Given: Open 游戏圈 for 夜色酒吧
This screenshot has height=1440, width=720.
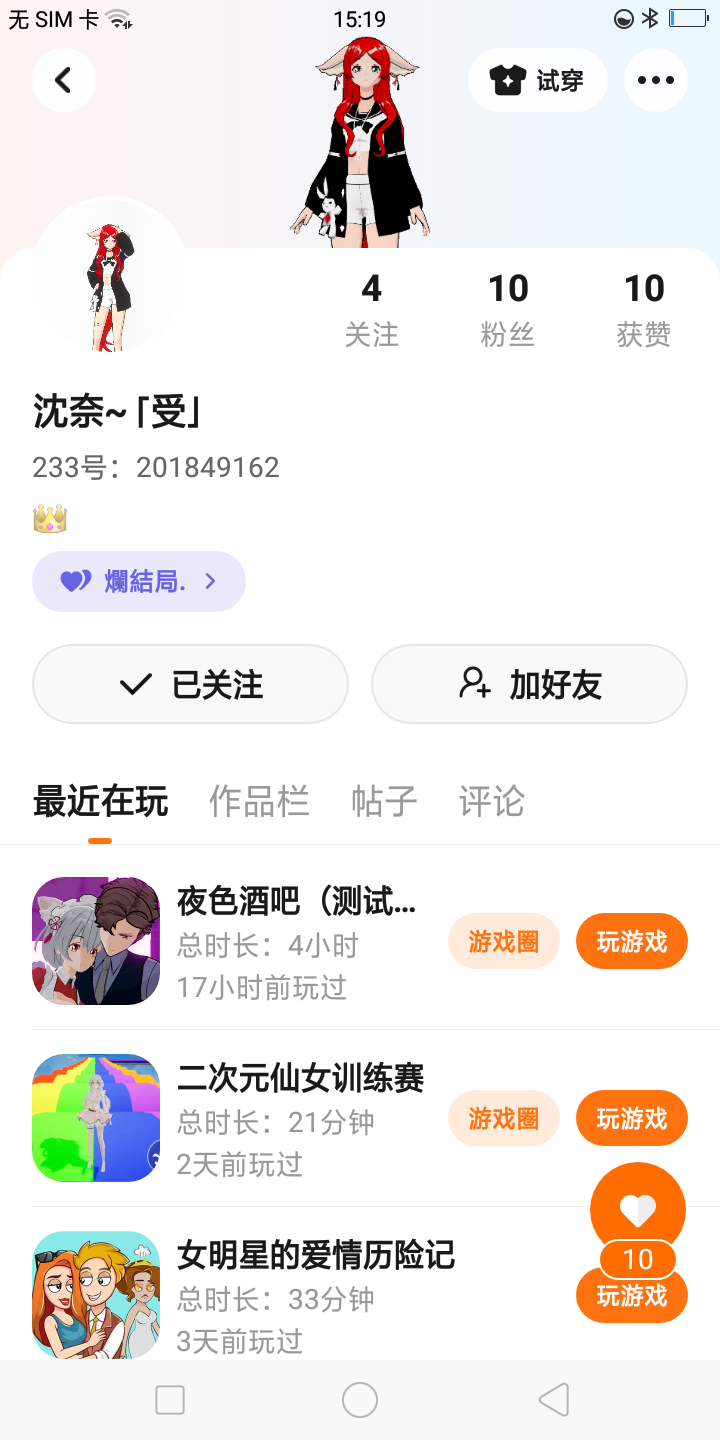Looking at the screenshot, I should pyautogui.click(x=503, y=941).
